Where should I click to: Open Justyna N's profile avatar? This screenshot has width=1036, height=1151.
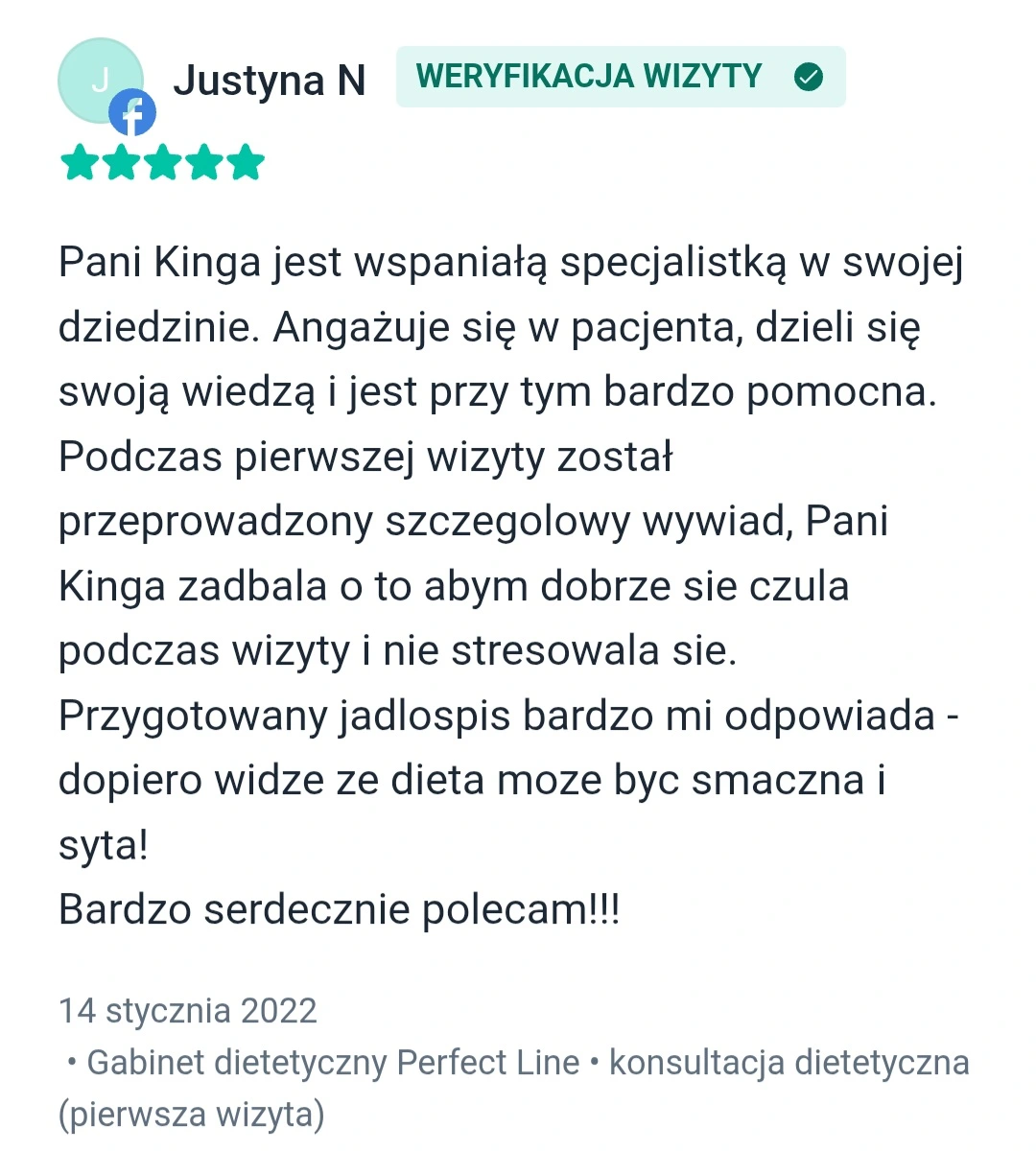(102, 82)
